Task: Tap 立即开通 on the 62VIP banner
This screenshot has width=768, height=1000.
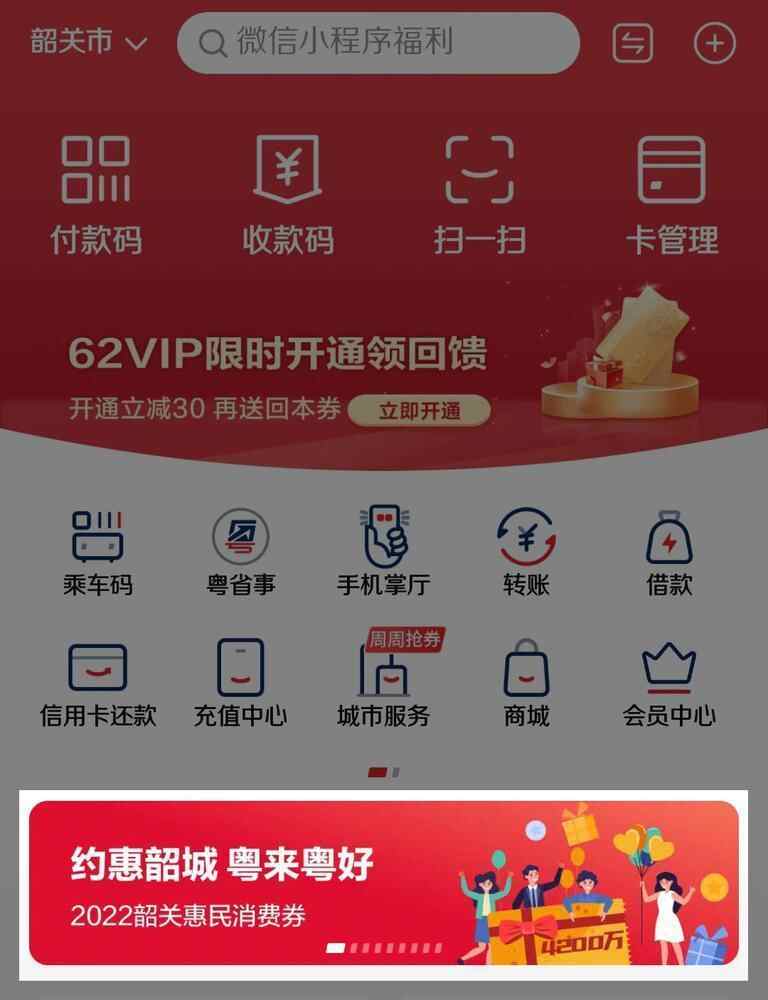Action: tap(419, 410)
